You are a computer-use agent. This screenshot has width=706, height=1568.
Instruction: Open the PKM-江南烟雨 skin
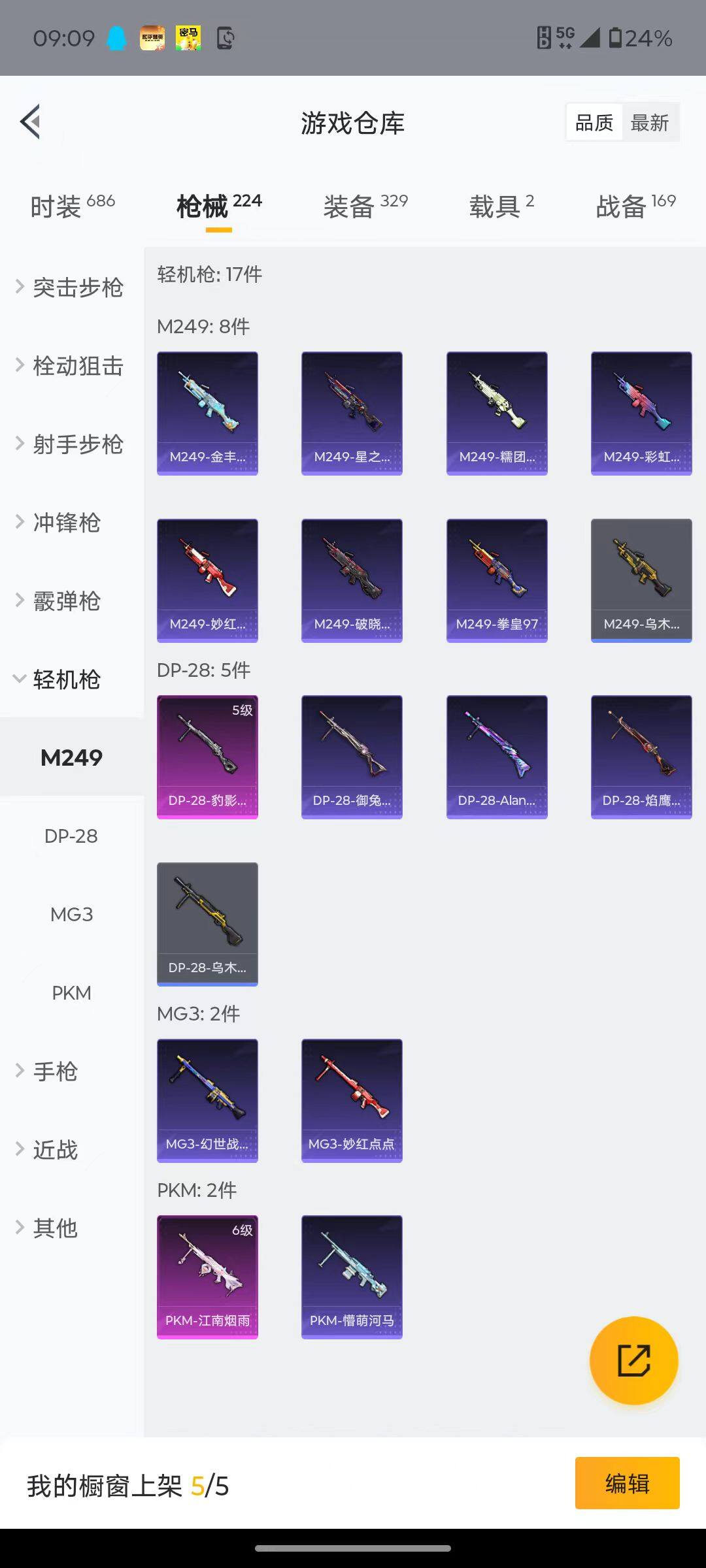point(207,1277)
